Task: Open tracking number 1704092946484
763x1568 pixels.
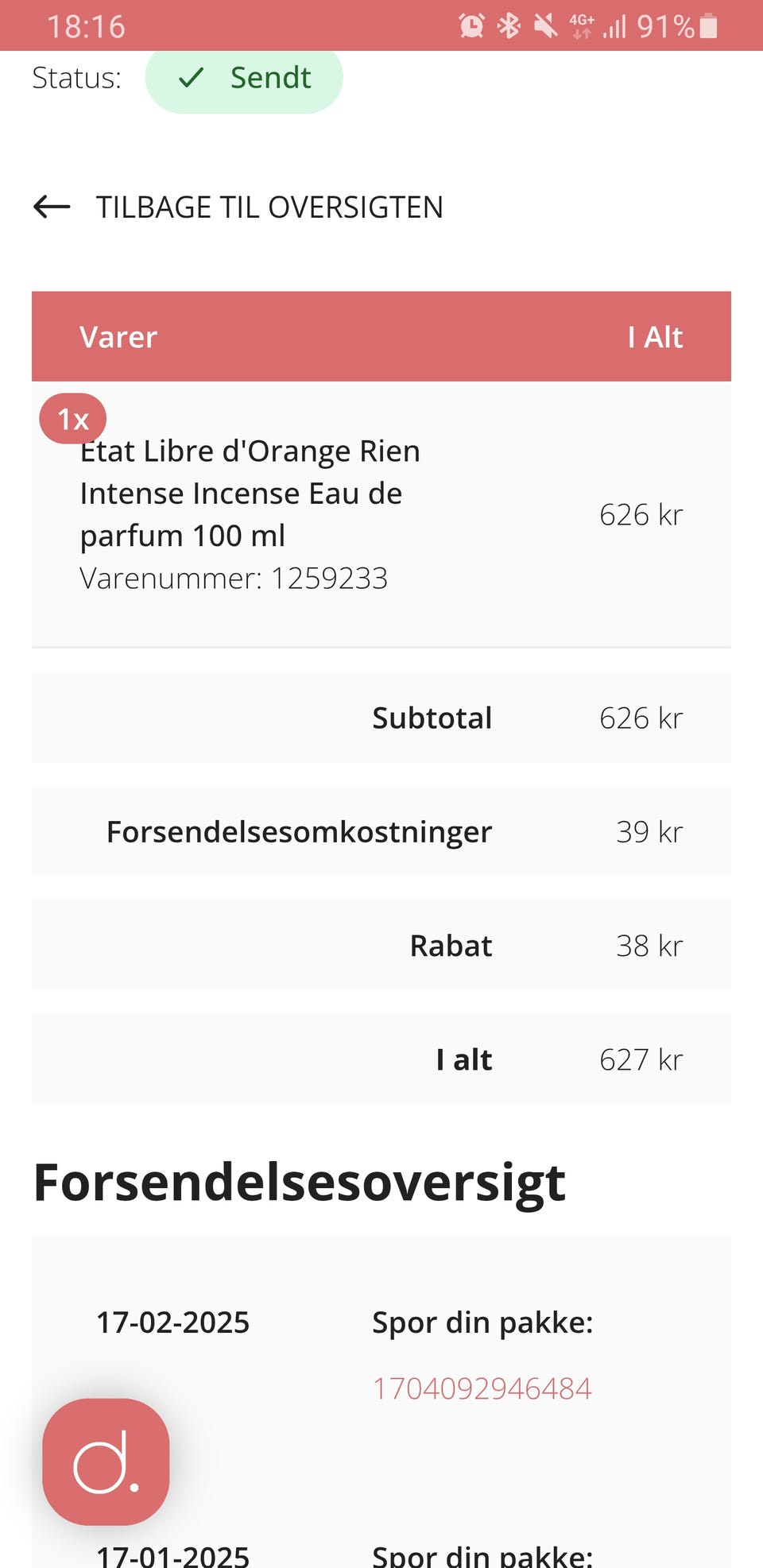Action: [x=482, y=1388]
